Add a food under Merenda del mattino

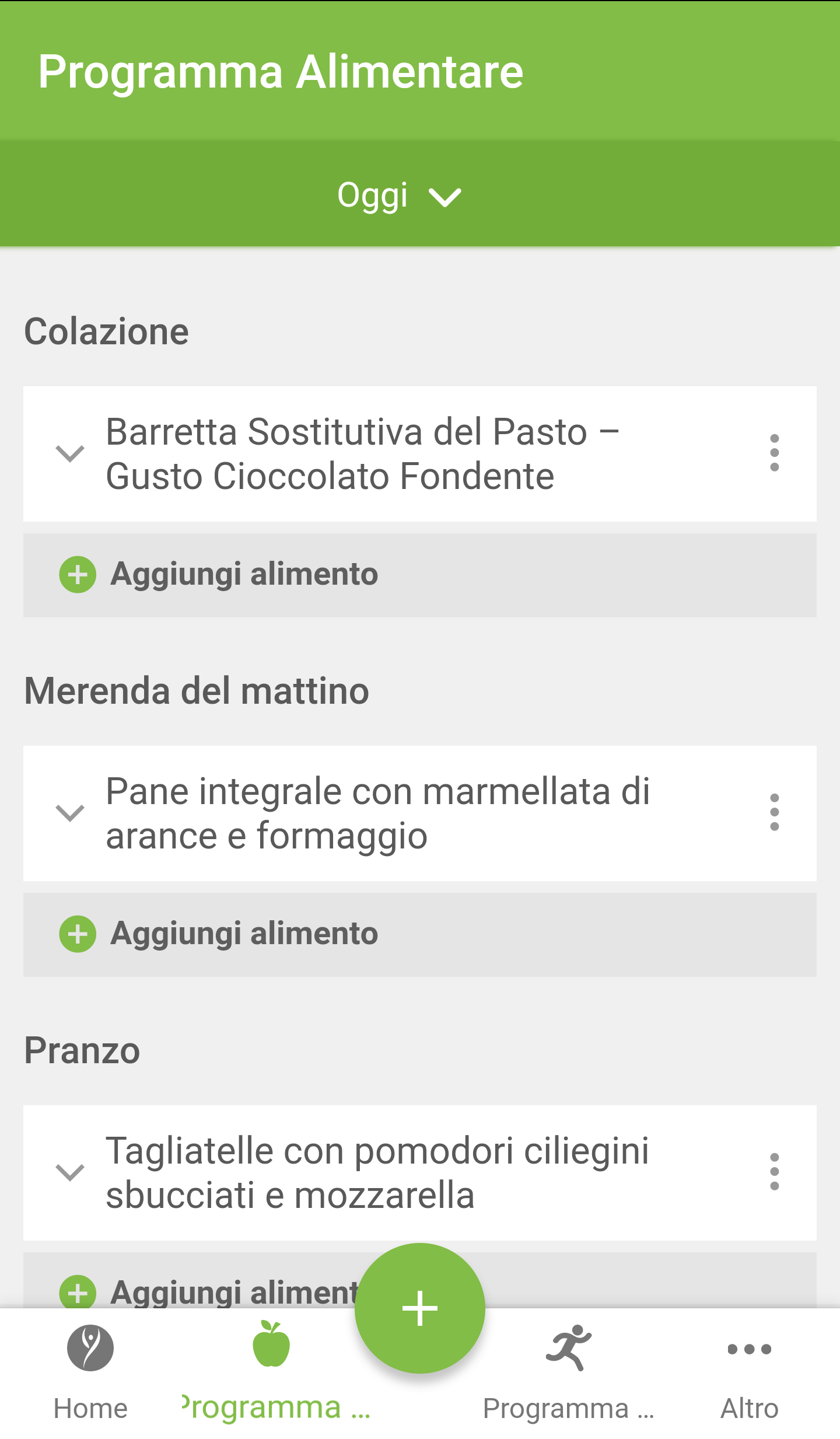click(x=245, y=934)
